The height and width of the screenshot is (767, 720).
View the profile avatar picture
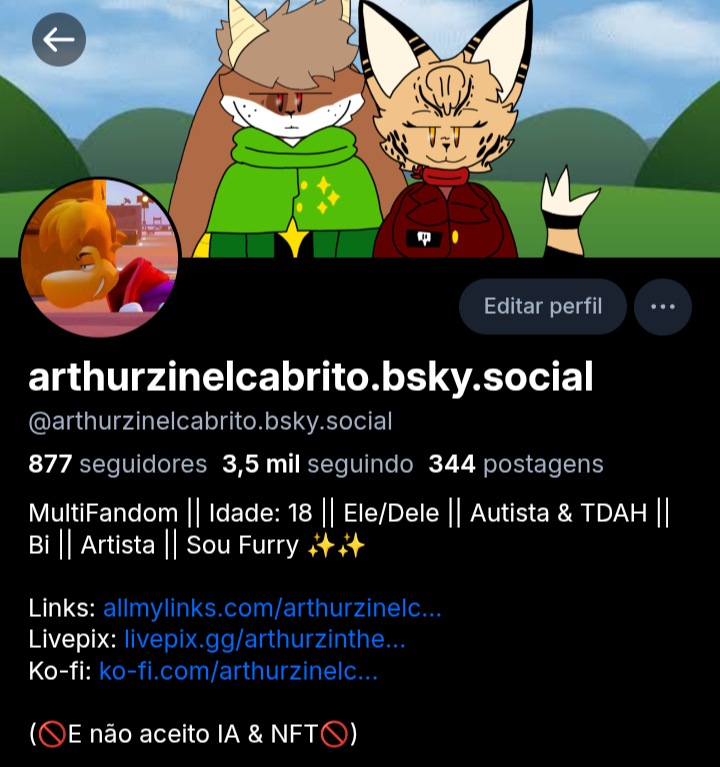point(100,258)
